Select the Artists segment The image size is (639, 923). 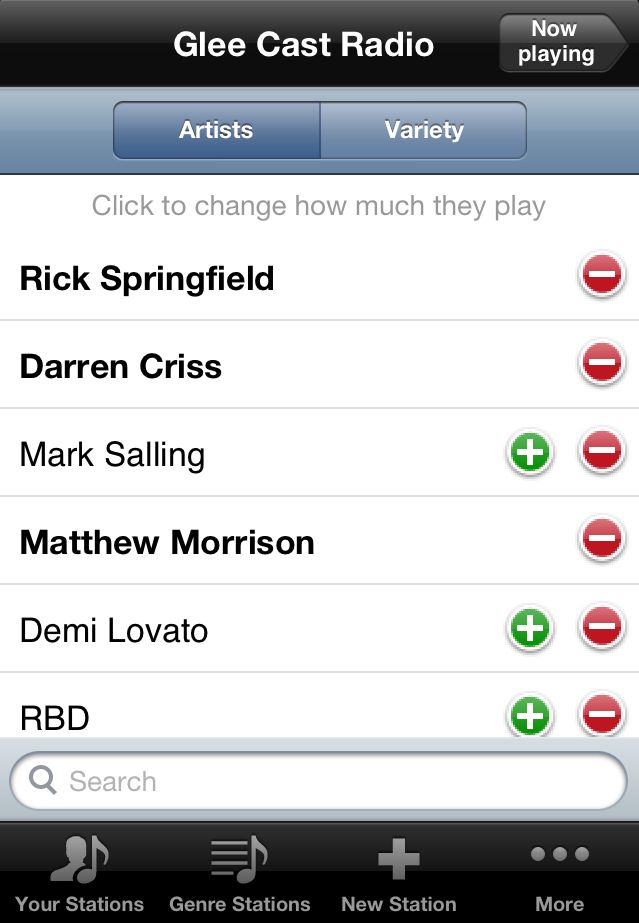point(216,130)
